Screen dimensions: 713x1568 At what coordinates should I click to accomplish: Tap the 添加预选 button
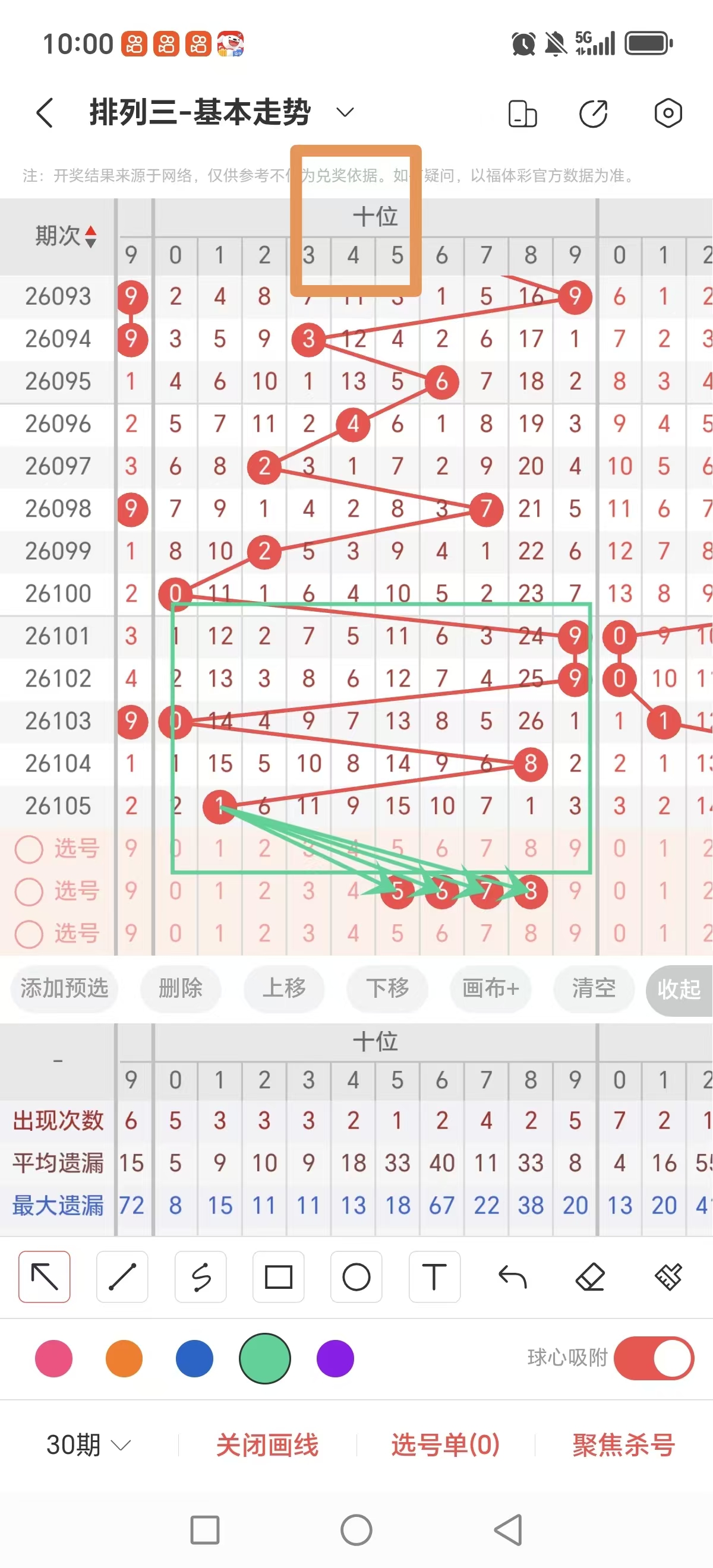pos(64,989)
